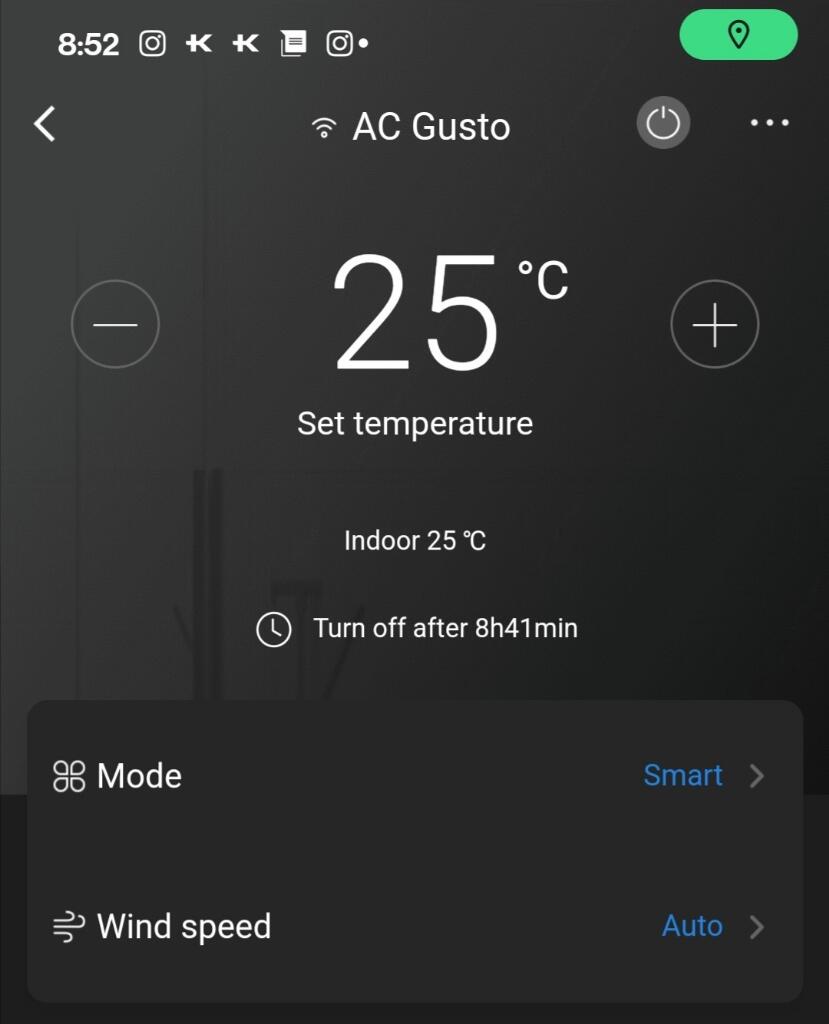Adjust the Wind speed setting

coord(414,927)
